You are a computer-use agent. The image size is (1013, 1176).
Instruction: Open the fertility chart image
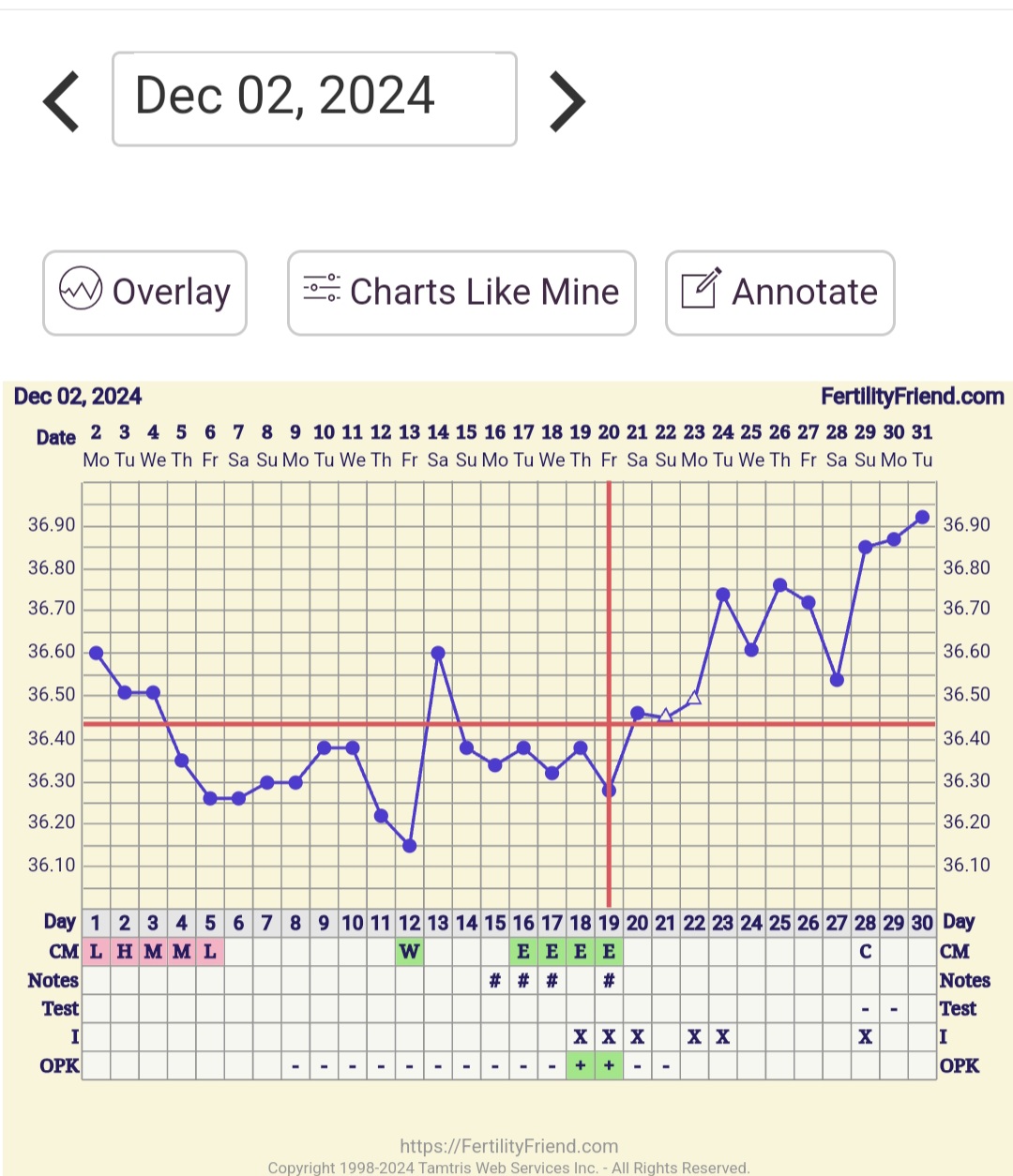pyautogui.click(x=507, y=731)
